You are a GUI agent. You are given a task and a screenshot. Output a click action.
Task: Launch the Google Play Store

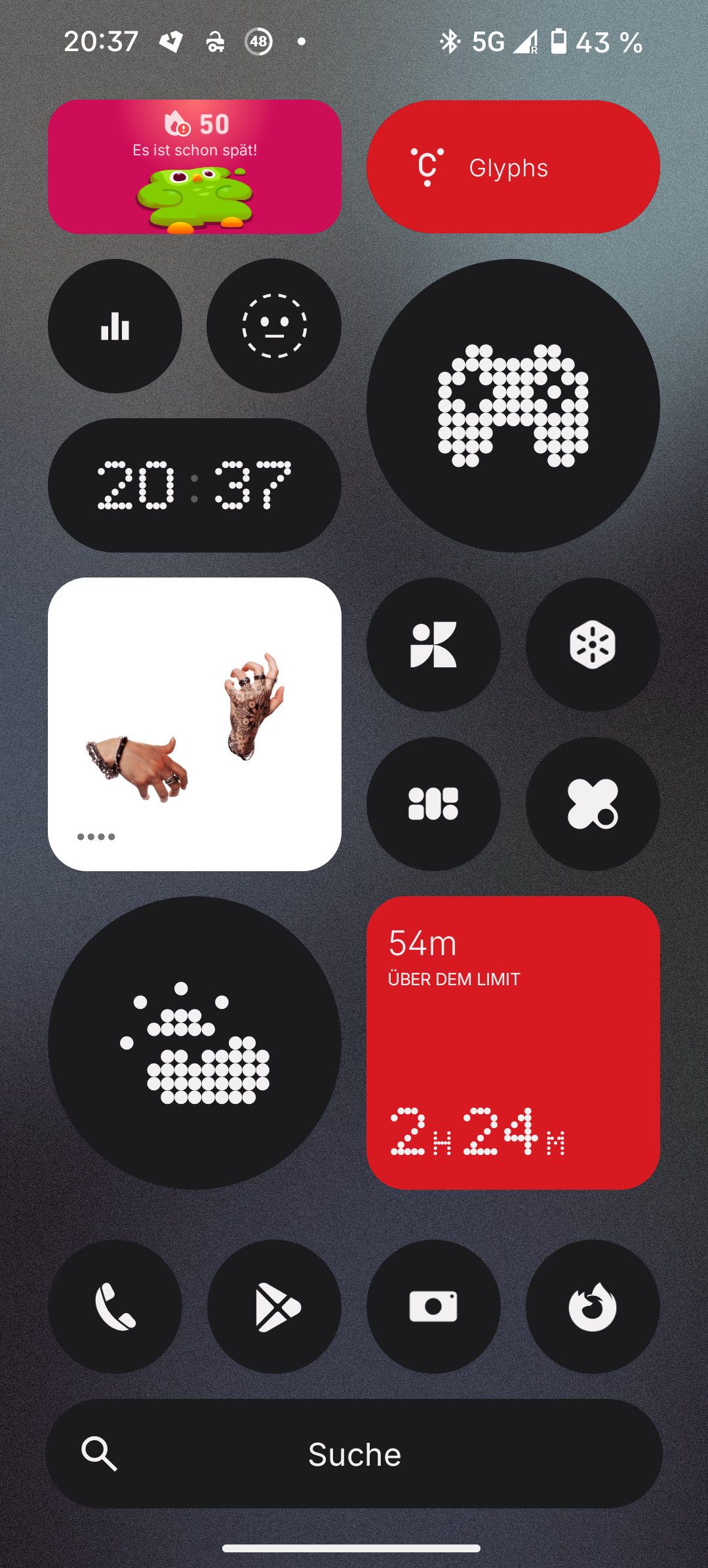tap(274, 1306)
